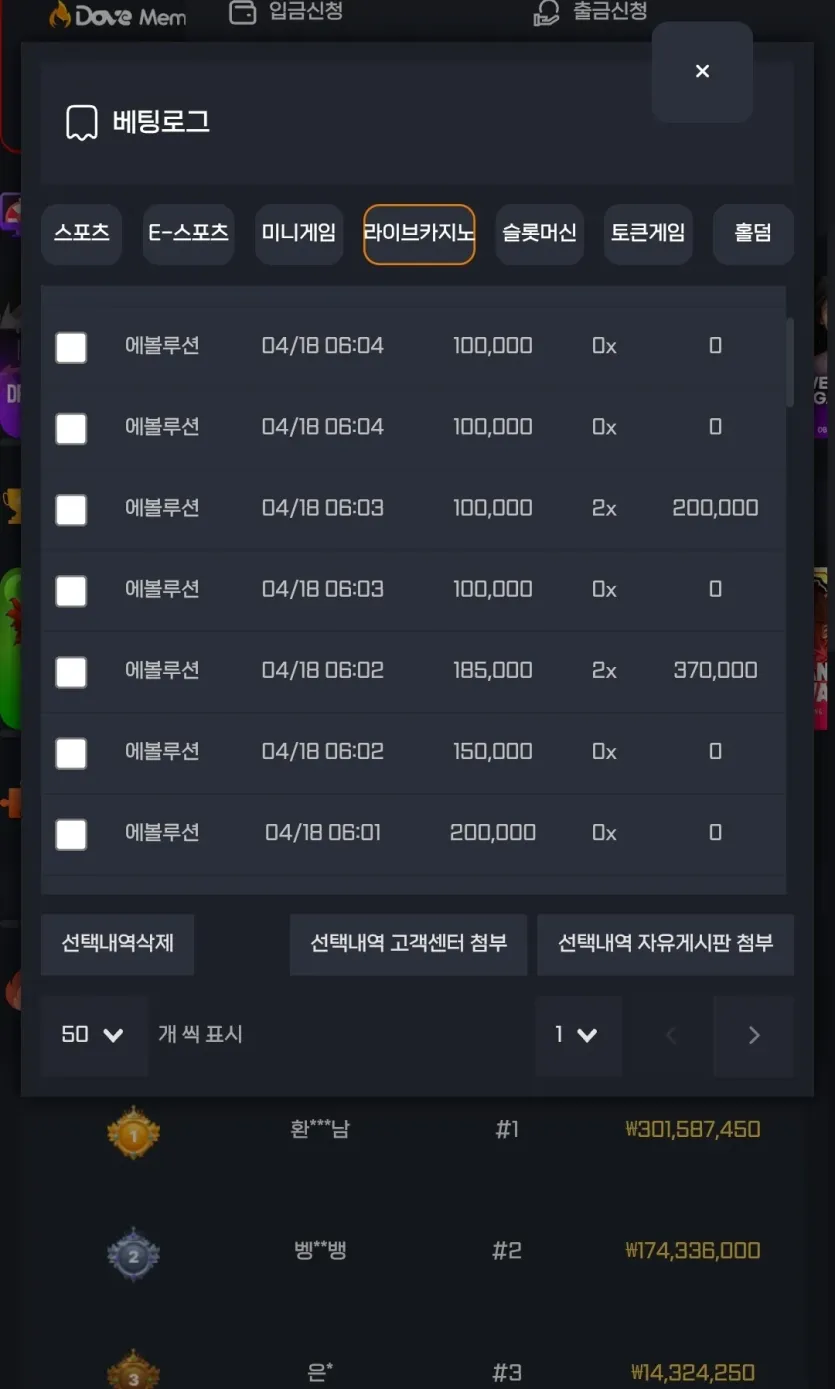
Task: Switch to the 스포츠 tab
Action: pos(82,234)
